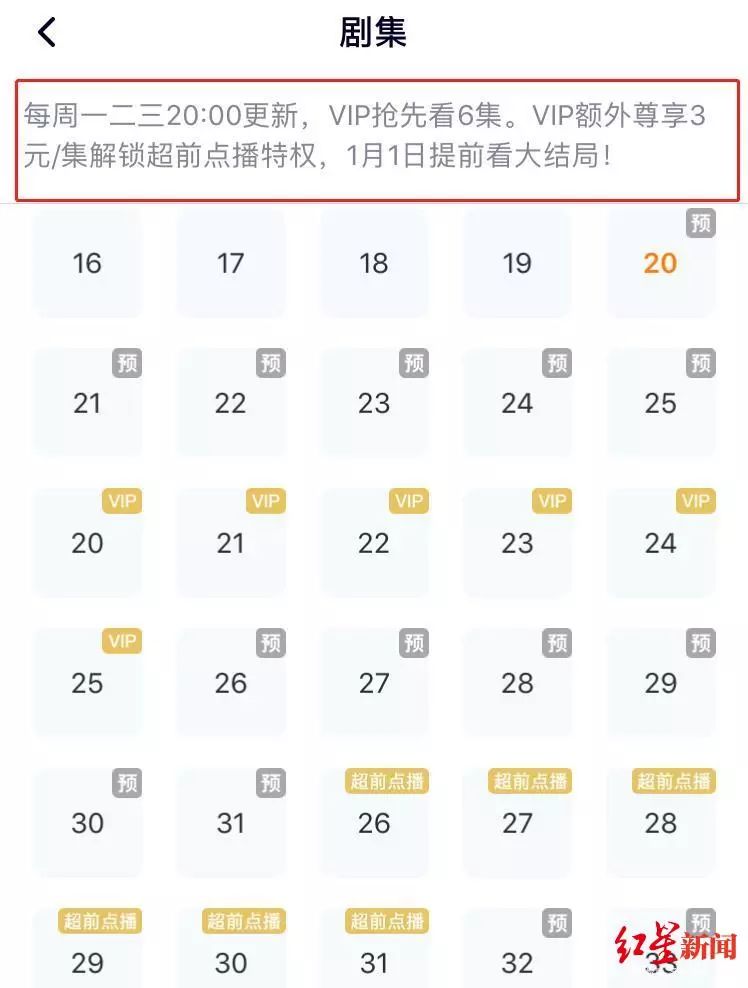748x988 pixels.
Task: Play the preview for episode 21
Action: (x=87, y=403)
